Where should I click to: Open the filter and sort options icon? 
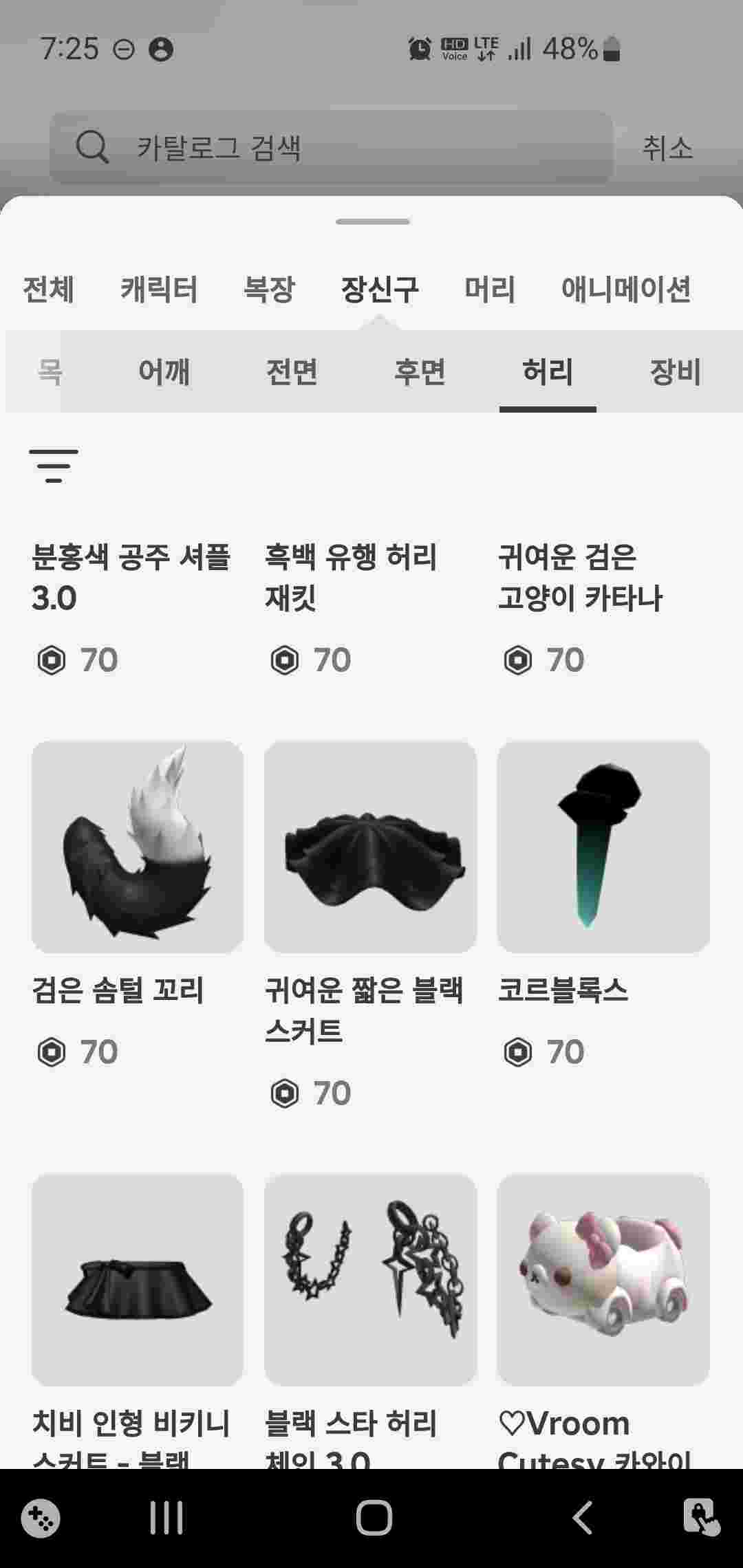[54, 466]
